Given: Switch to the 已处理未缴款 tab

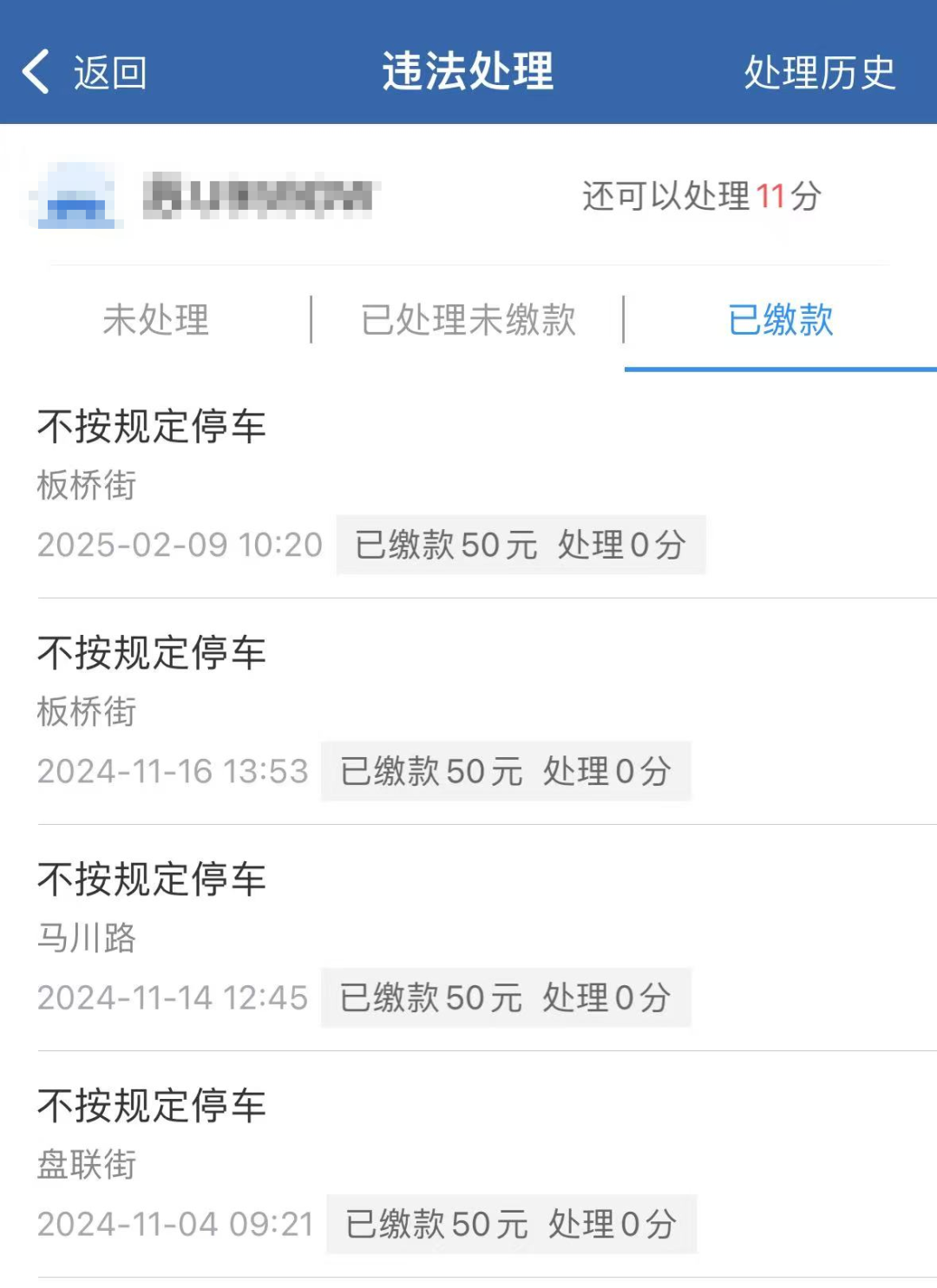Looking at the screenshot, I should point(468,320).
